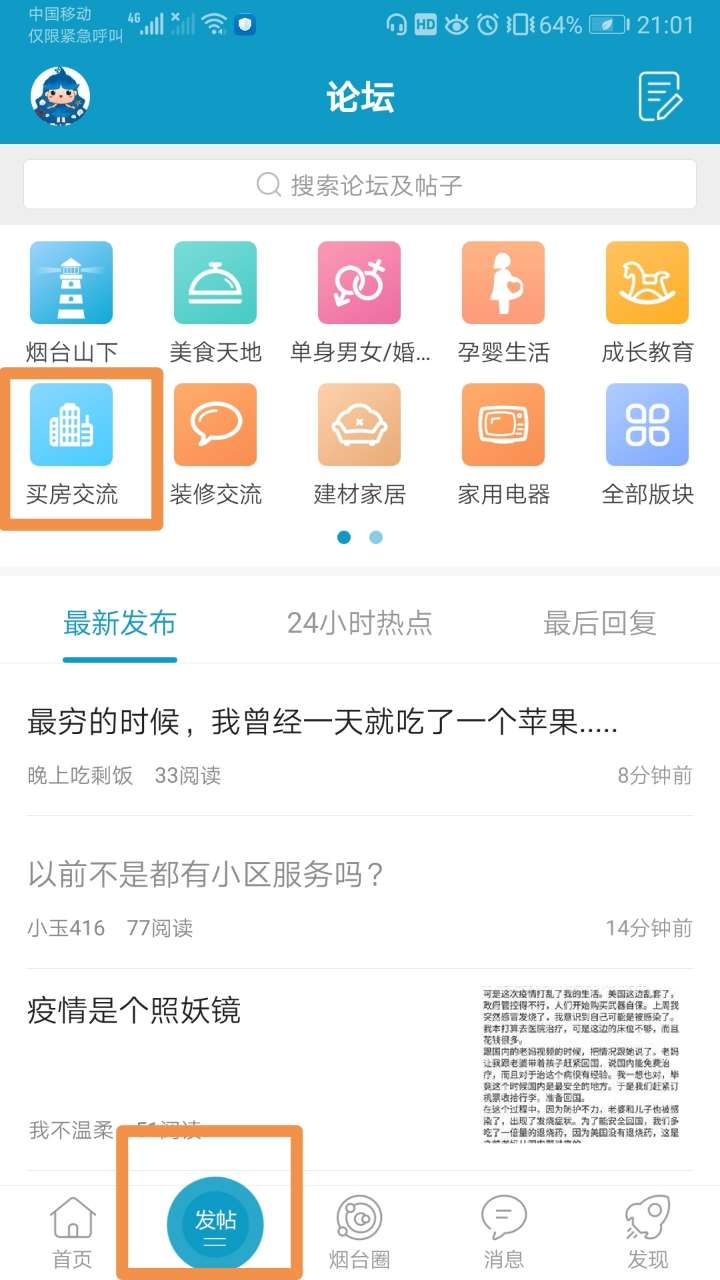720x1280 pixels.
Task: Tap the 发帖 button to create a post
Action: coord(215,1223)
